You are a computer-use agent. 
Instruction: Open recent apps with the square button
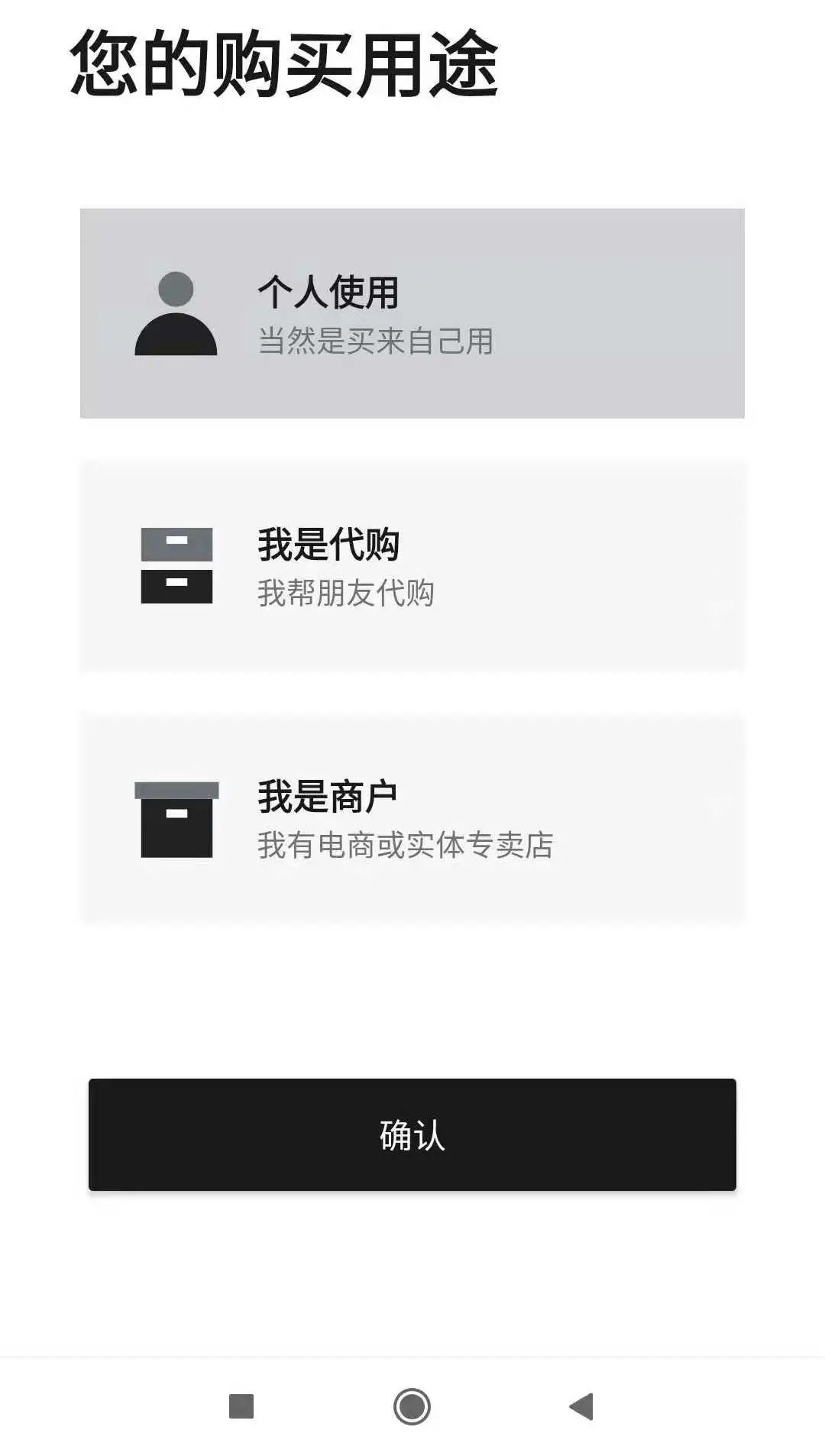click(241, 1406)
